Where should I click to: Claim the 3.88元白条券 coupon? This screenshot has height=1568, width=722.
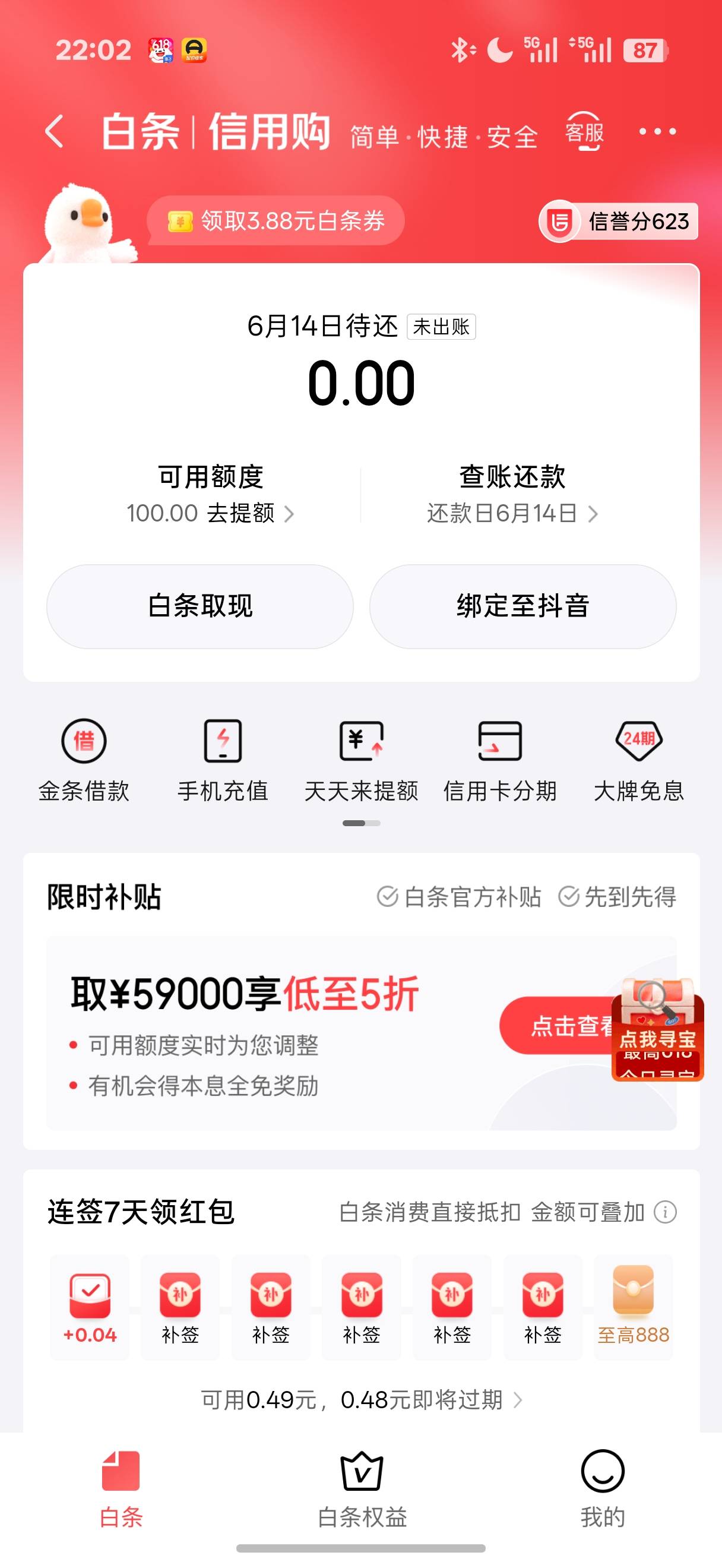click(275, 221)
